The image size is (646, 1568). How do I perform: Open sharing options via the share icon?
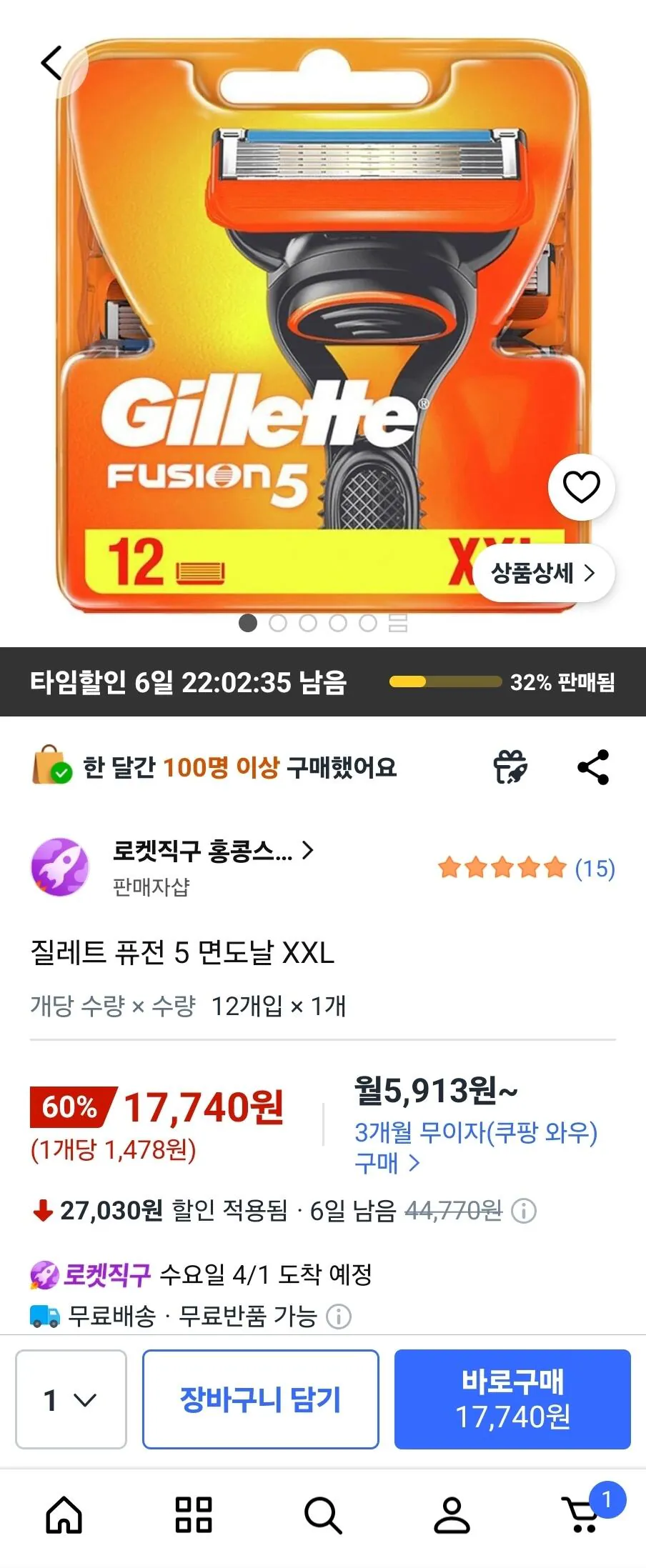594,767
